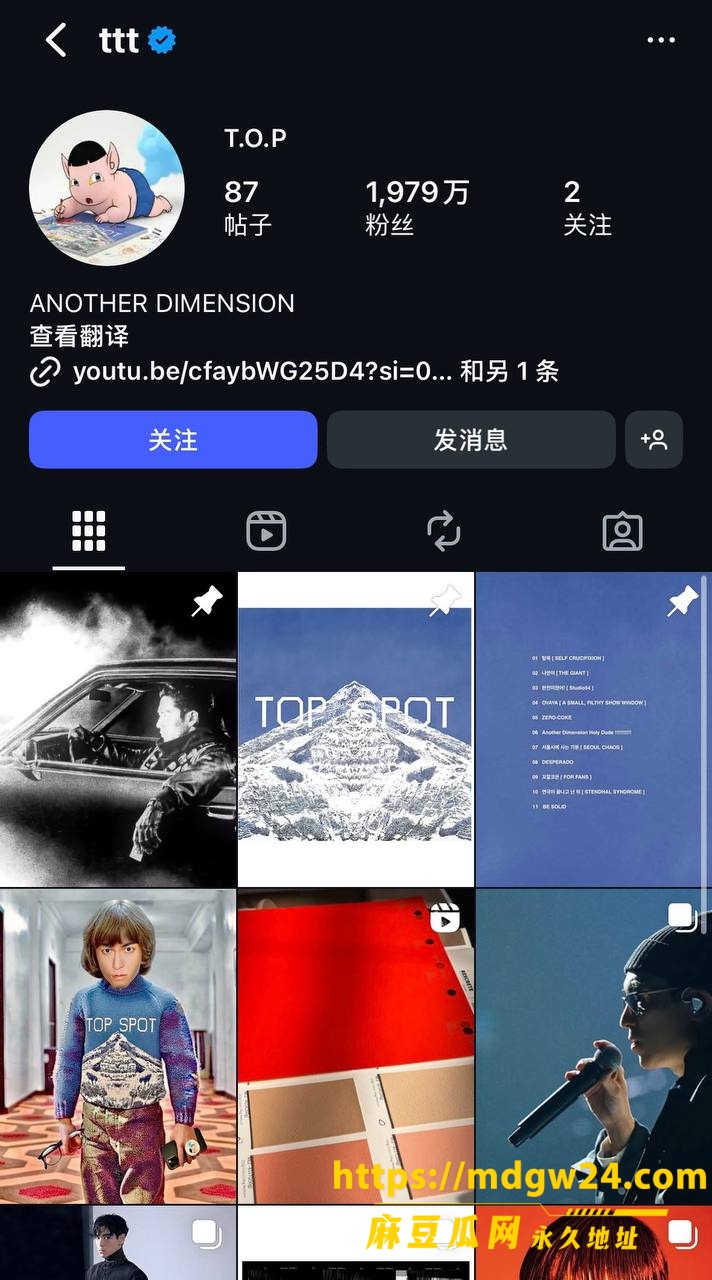
Task: Switch to the reposts tab
Action: pos(444,531)
